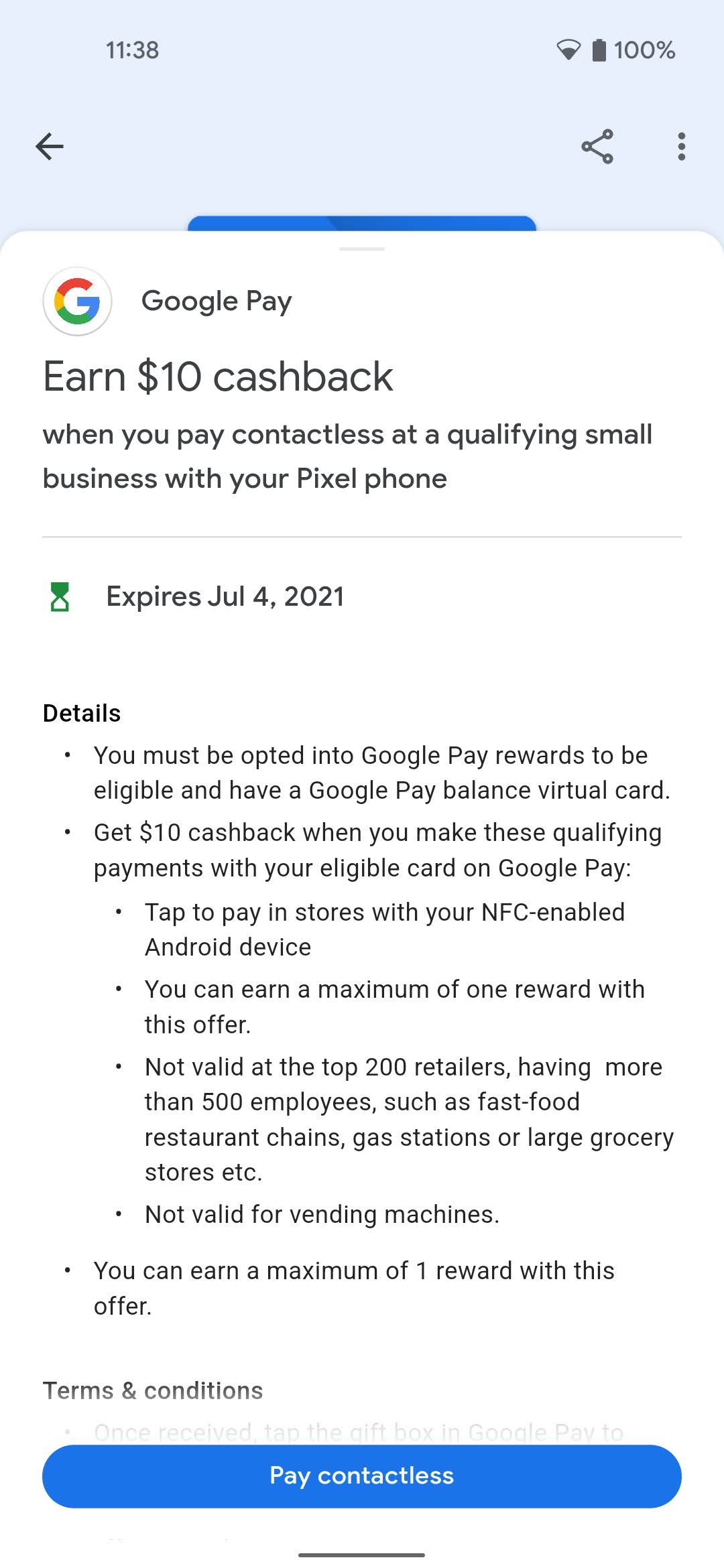Select the vending machines bullet point
Image resolution: width=724 pixels, height=1568 pixels.
point(321,1214)
